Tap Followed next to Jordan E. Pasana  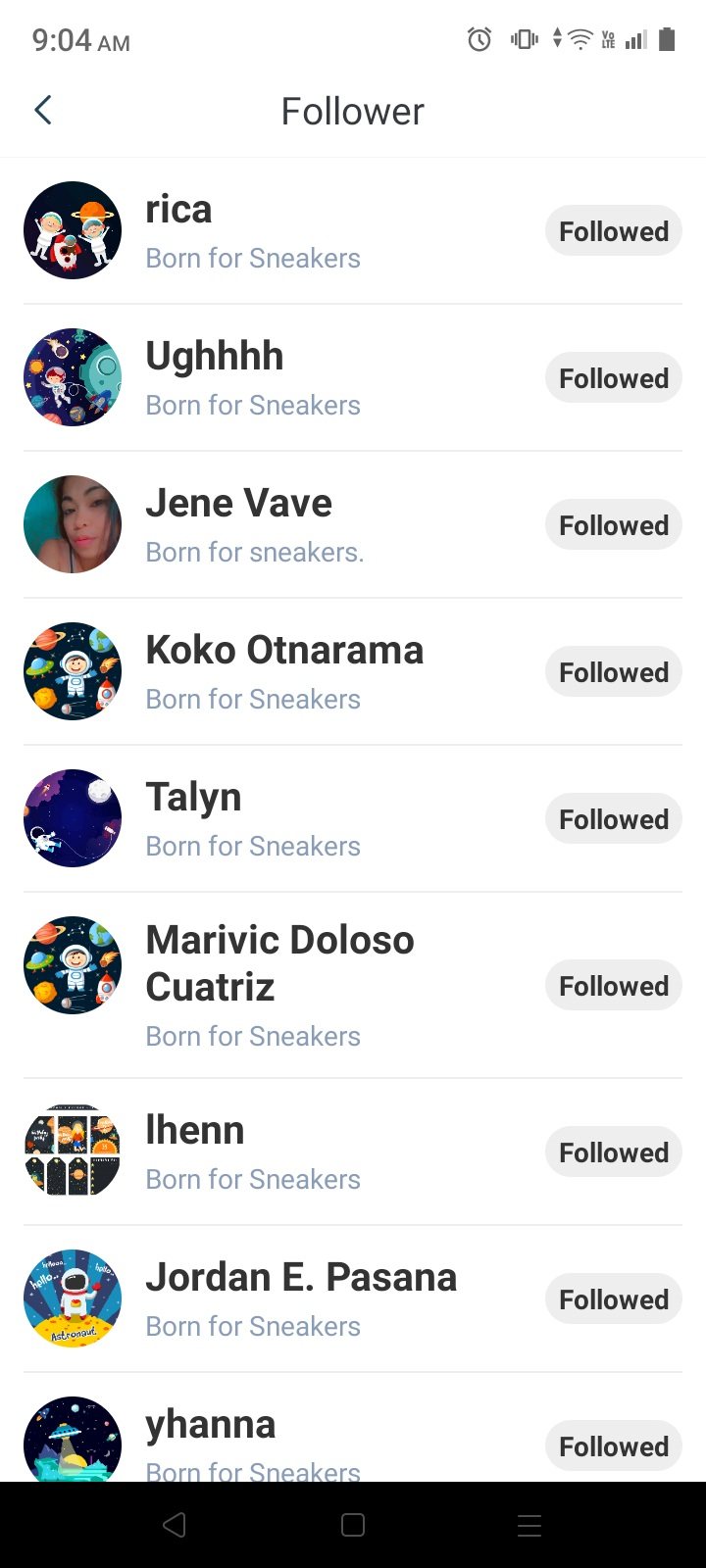613,1299
